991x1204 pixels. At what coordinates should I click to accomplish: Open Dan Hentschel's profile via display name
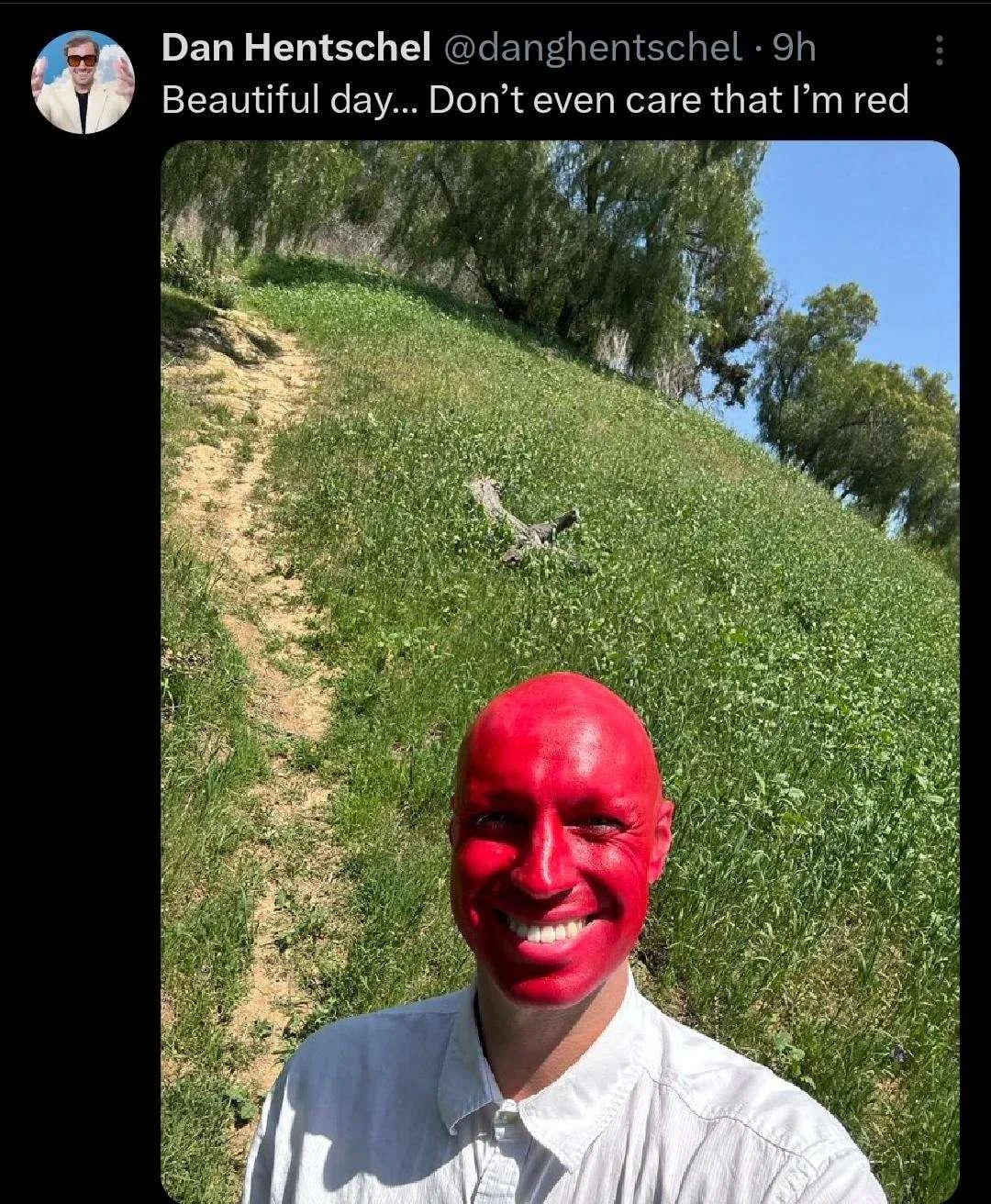(295, 48)
